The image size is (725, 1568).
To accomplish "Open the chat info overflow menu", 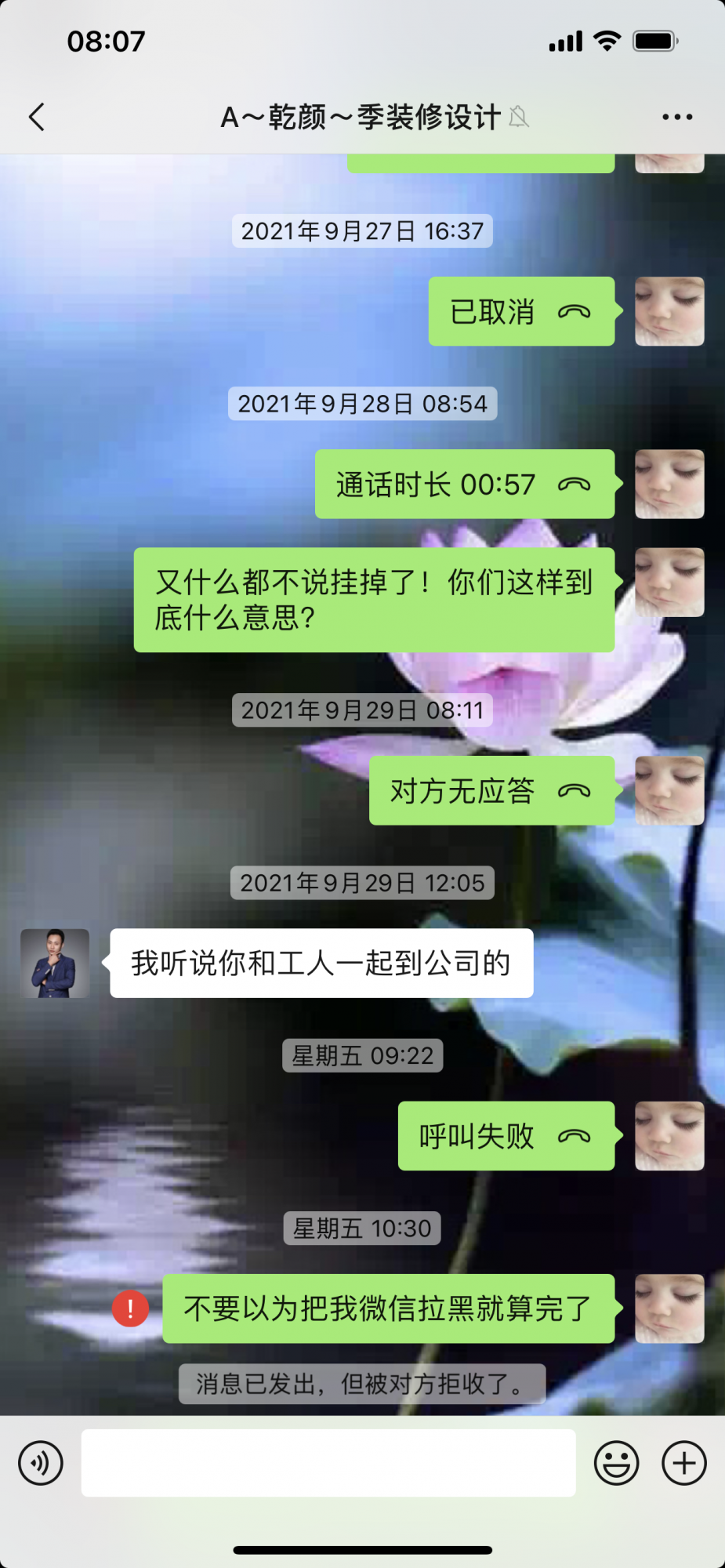I will click(677, 117).
